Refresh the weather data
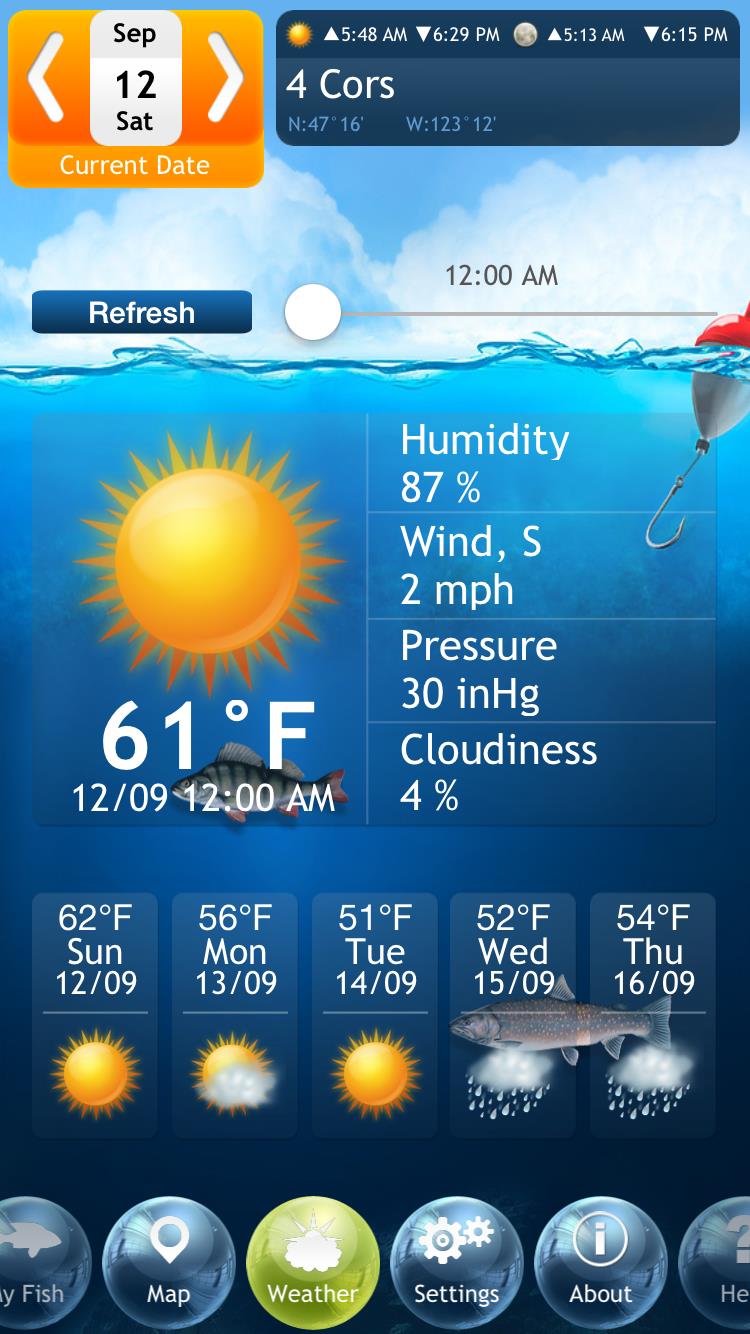Viewport: 750px width, 1334px height. [142, 312]
